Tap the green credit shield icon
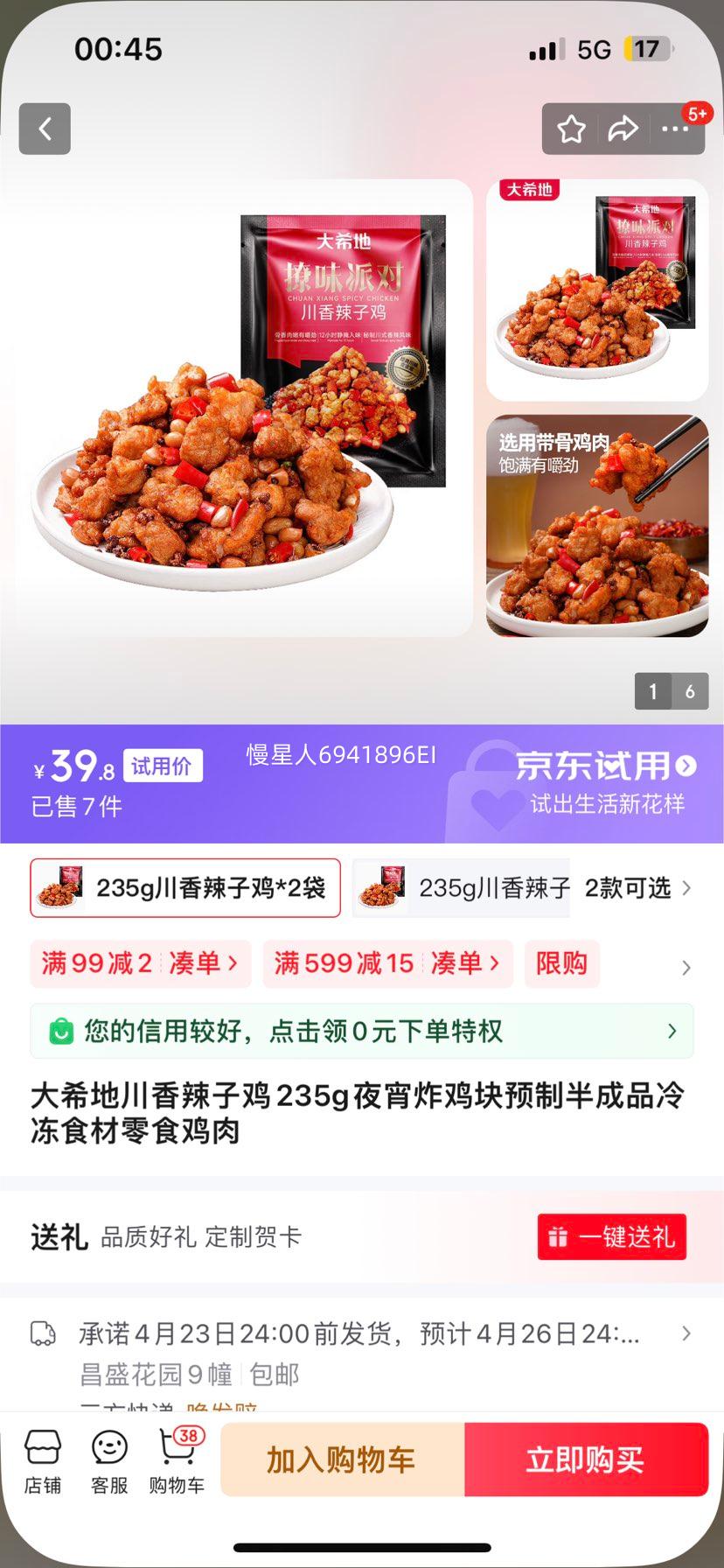Viewport: 724px width, 1568px height. click(61, 1031)
